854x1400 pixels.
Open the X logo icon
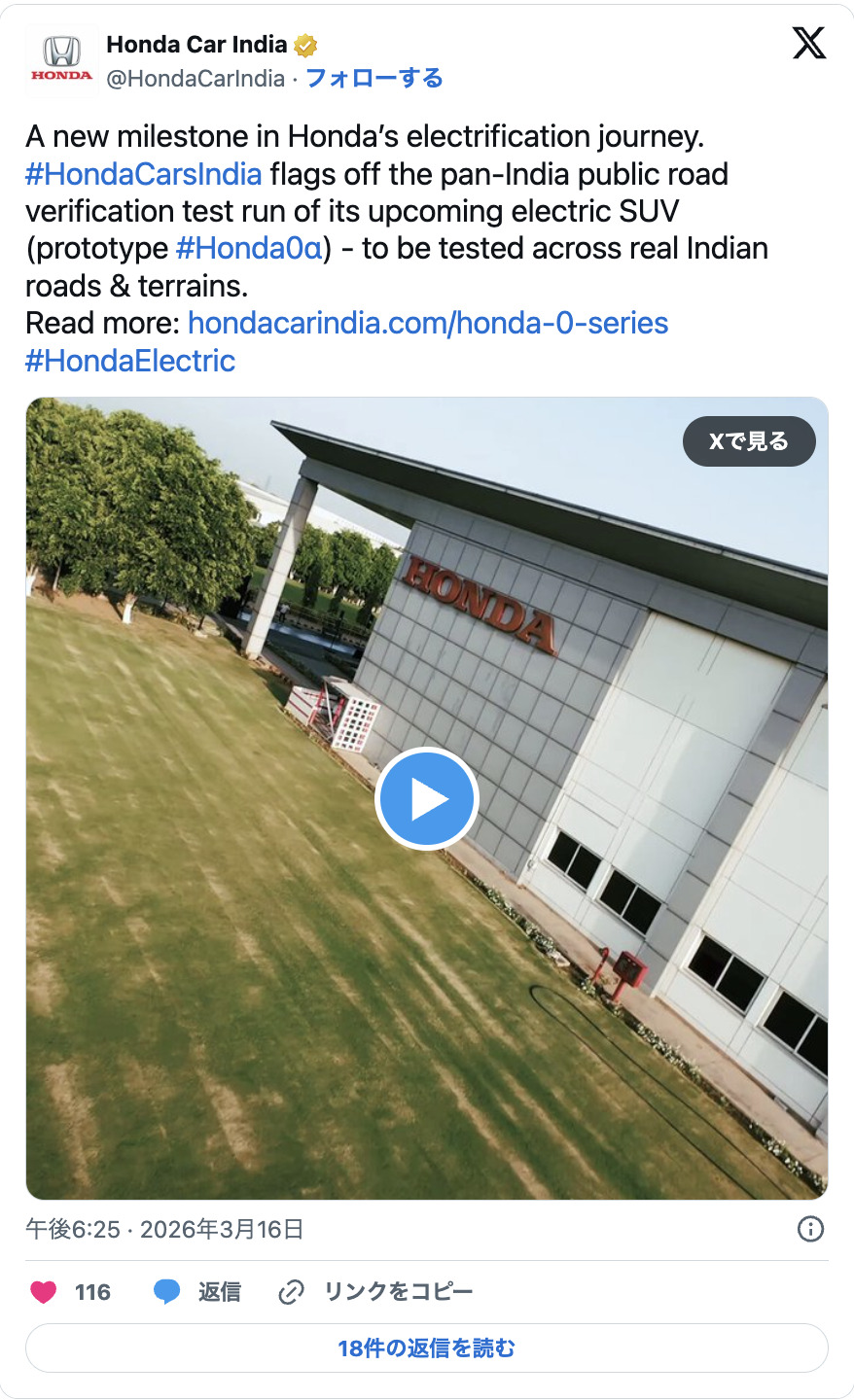808,44
